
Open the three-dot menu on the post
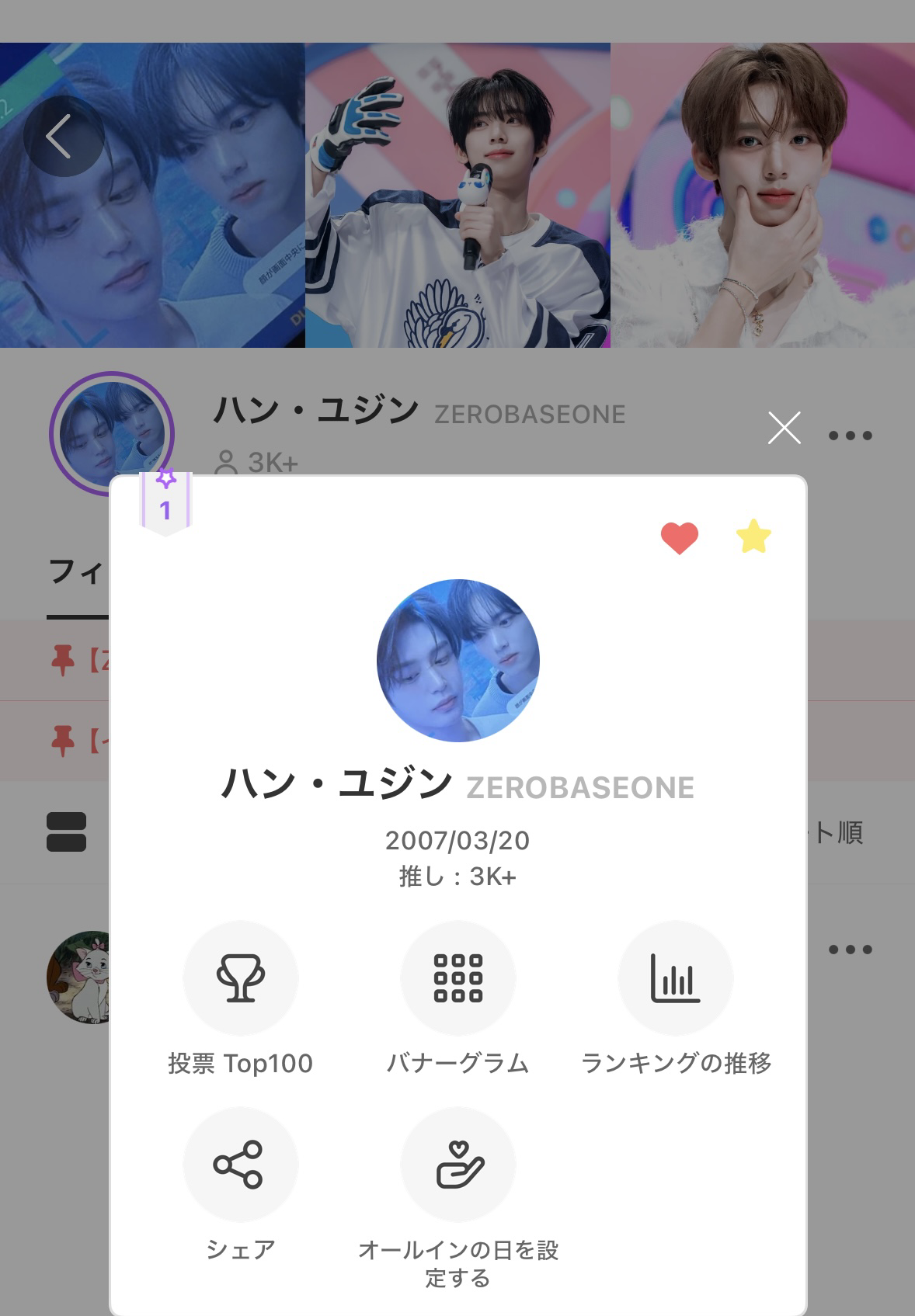850,950
